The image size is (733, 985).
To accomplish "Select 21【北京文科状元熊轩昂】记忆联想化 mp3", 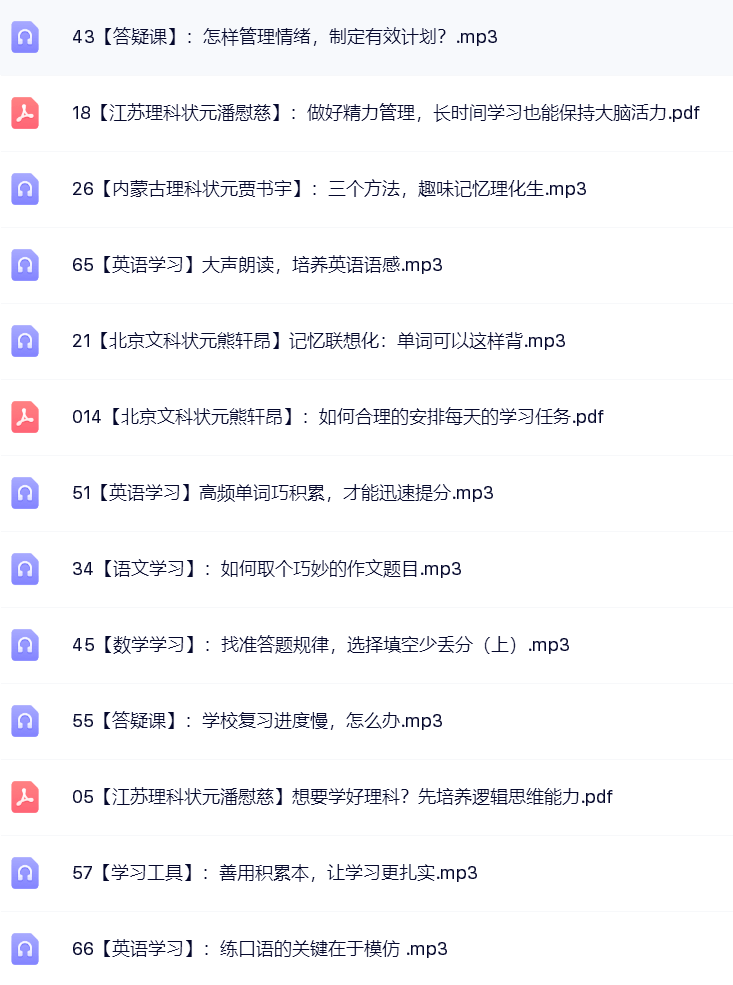I will point(318,341).
